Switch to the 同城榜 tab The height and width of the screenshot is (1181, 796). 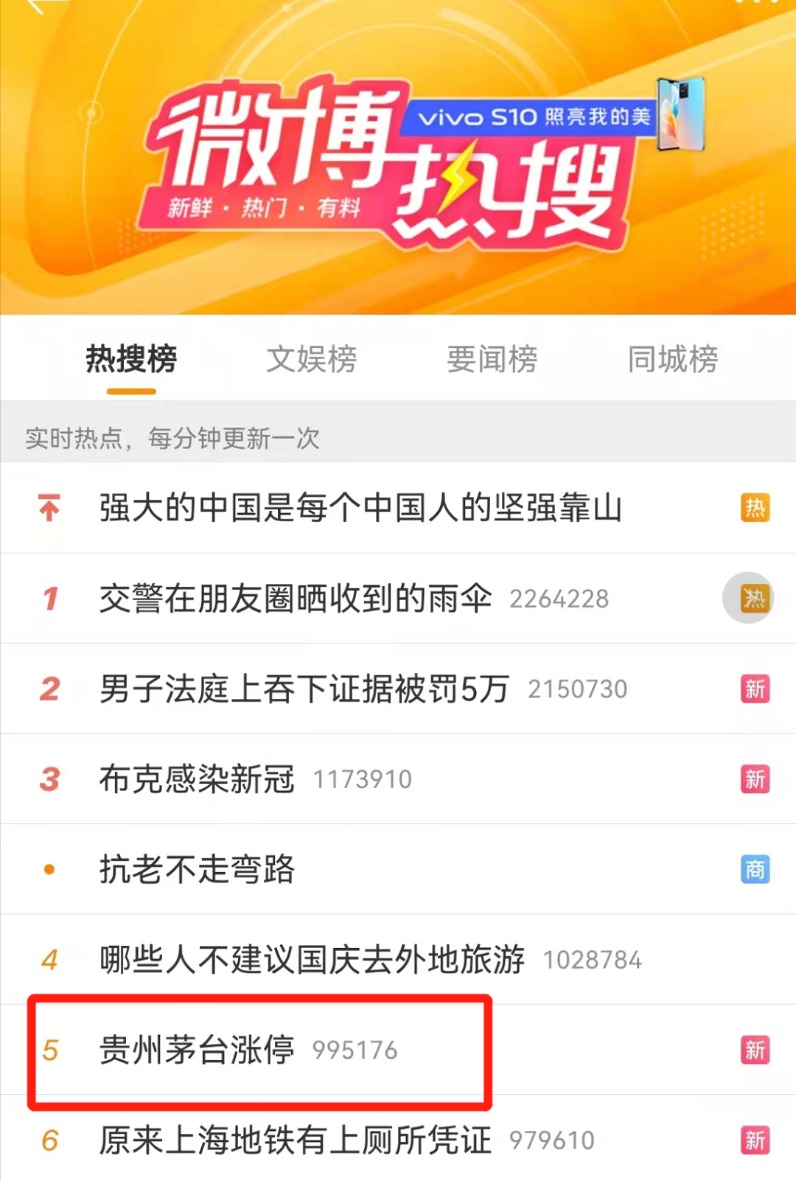tap(672, 359)
